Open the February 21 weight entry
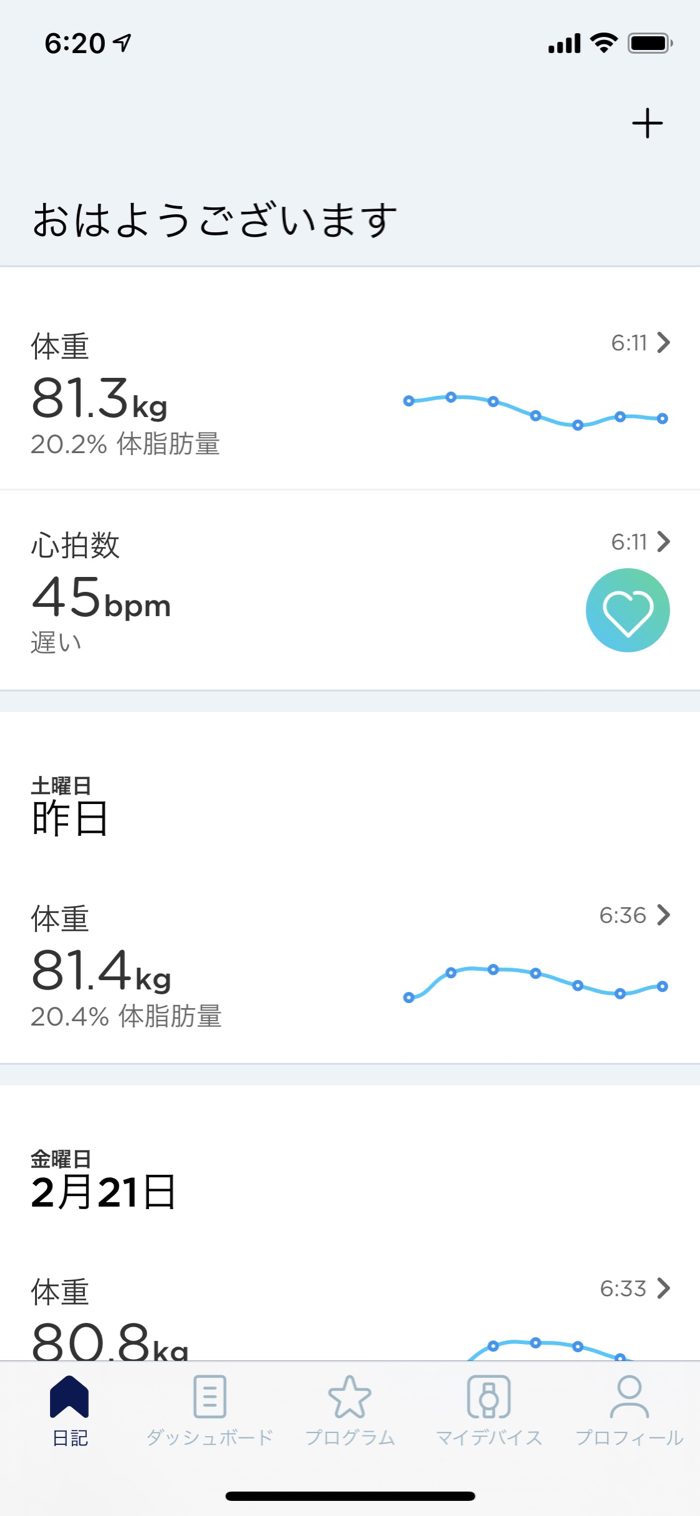The width and height of the screenshot is (700, 1516). 350,1315
